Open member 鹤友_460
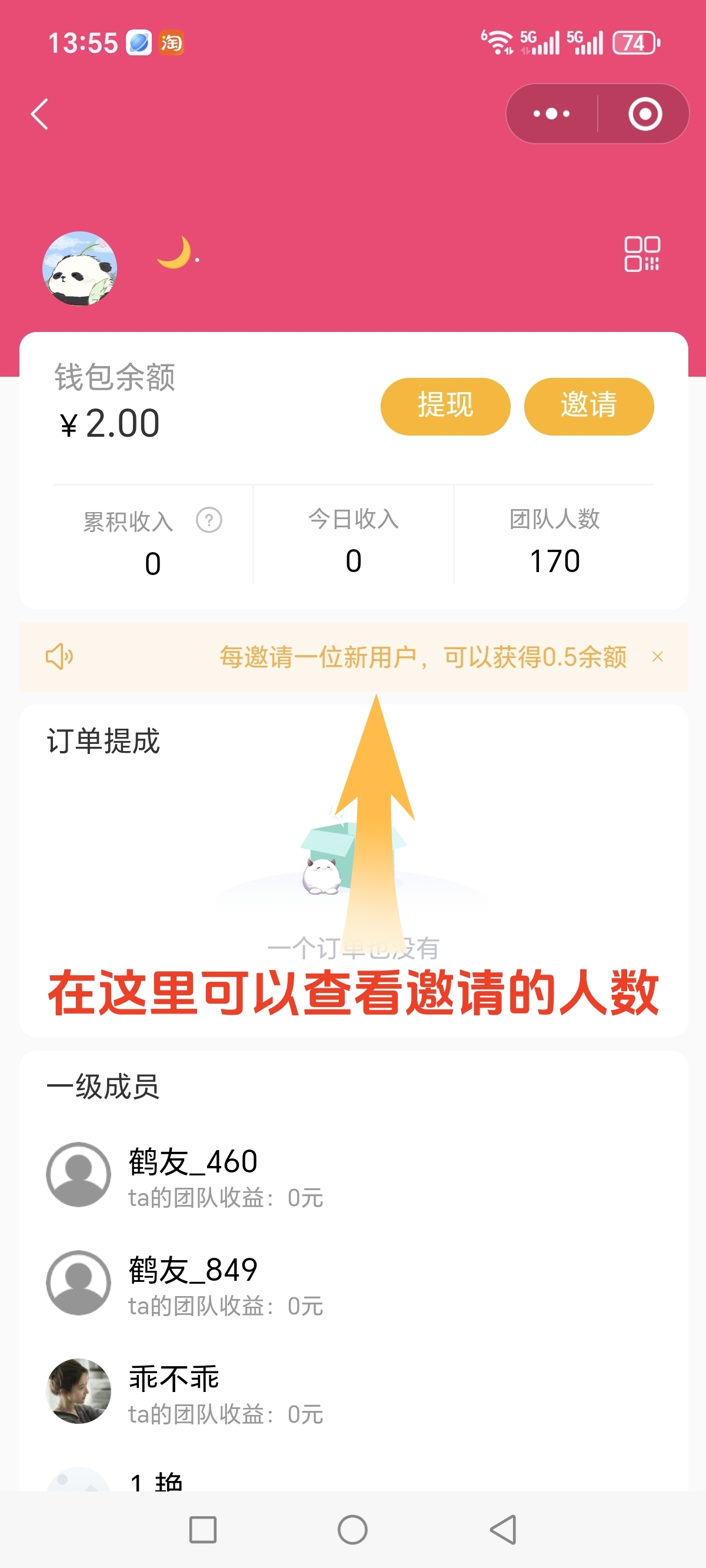This screenshot has height=1568, width=706. click(193, 1175)
